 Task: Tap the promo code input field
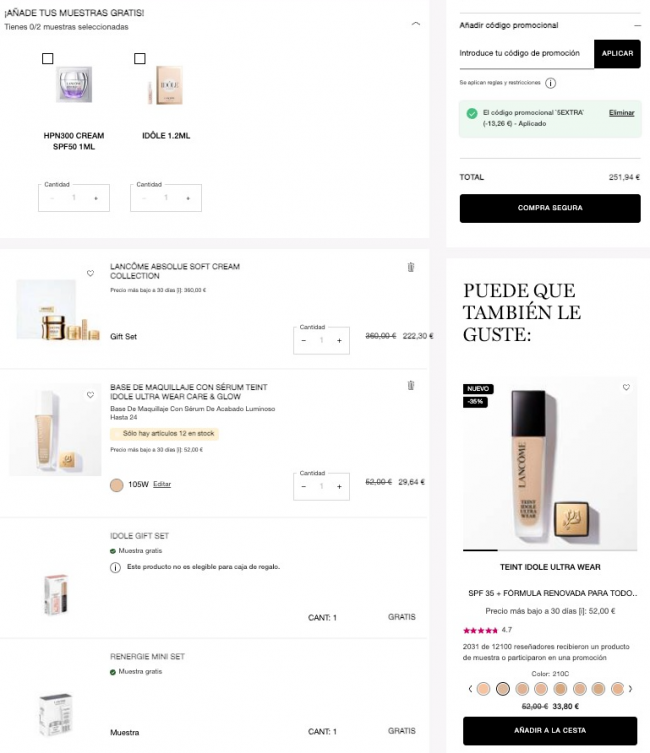[526, 53]
